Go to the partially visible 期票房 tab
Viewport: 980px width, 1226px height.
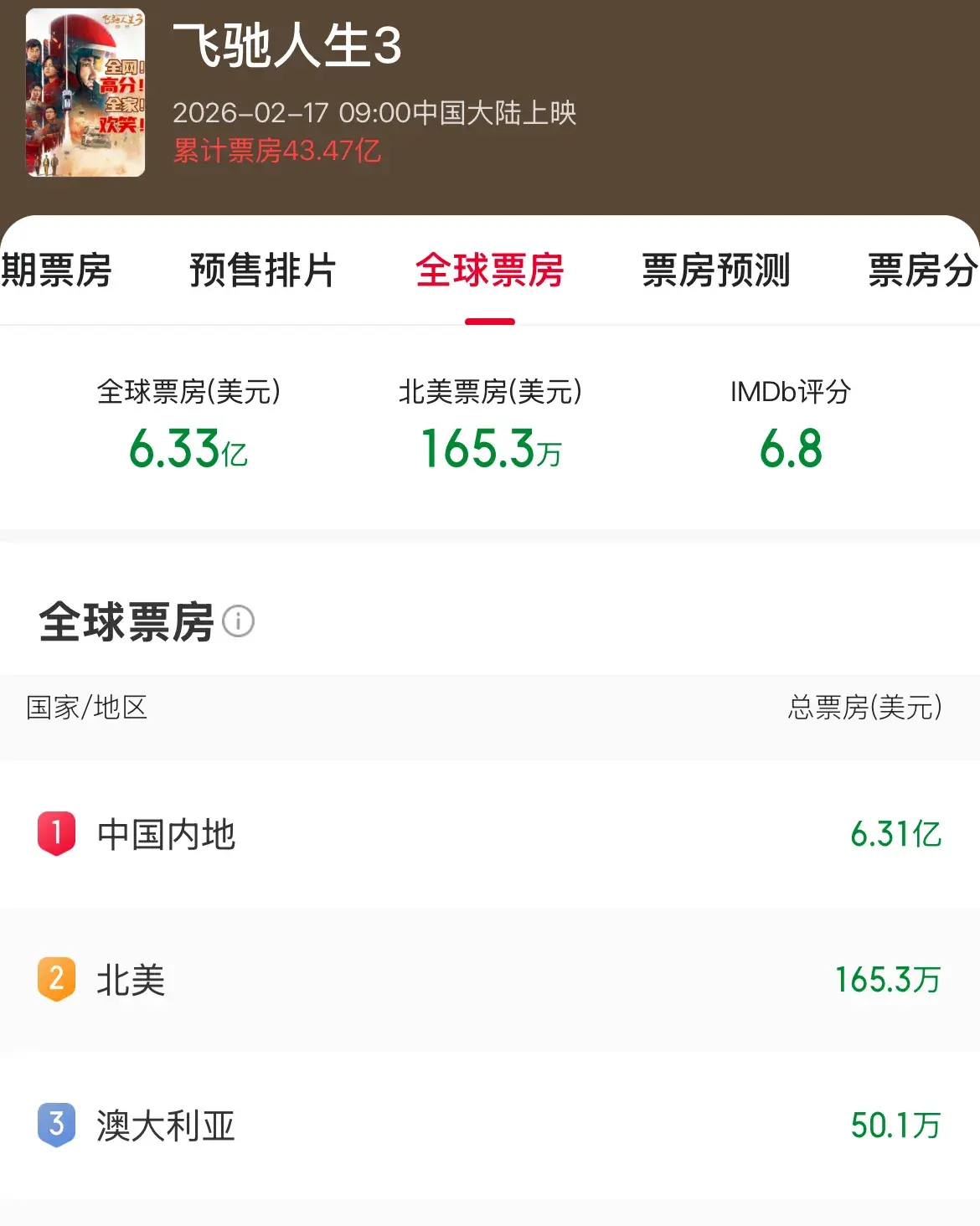coord(56,270)
